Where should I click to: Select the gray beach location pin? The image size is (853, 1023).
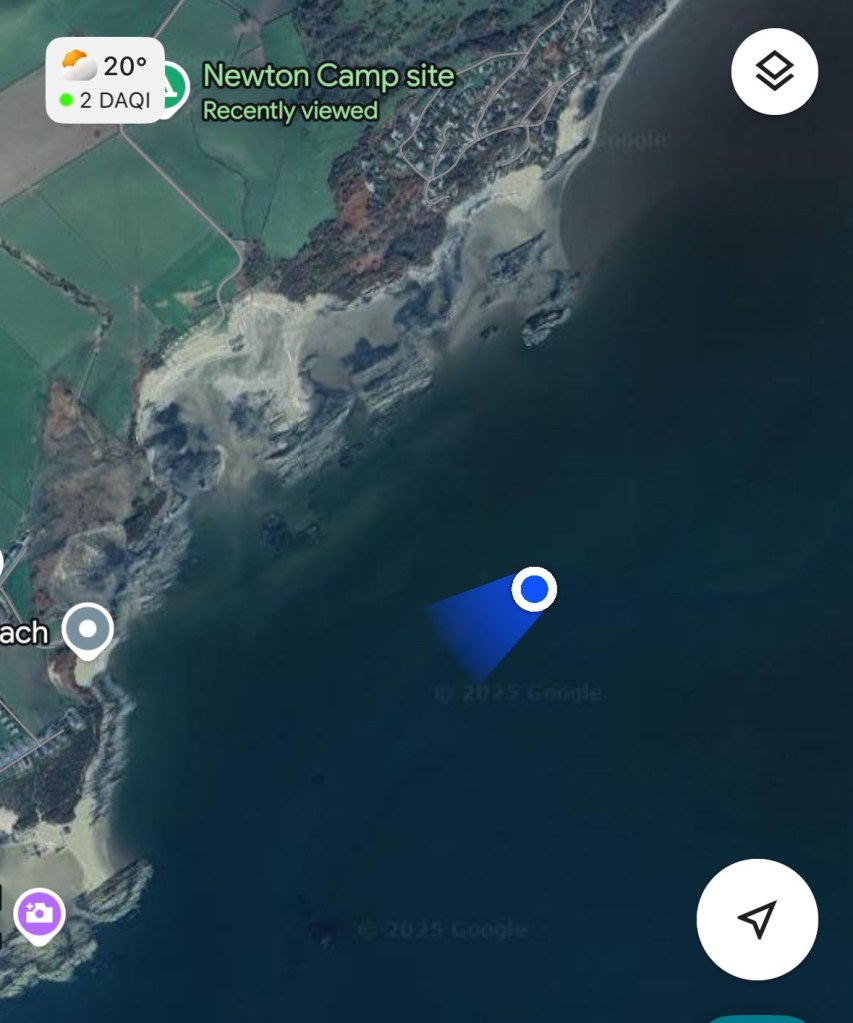pos(88,630)
